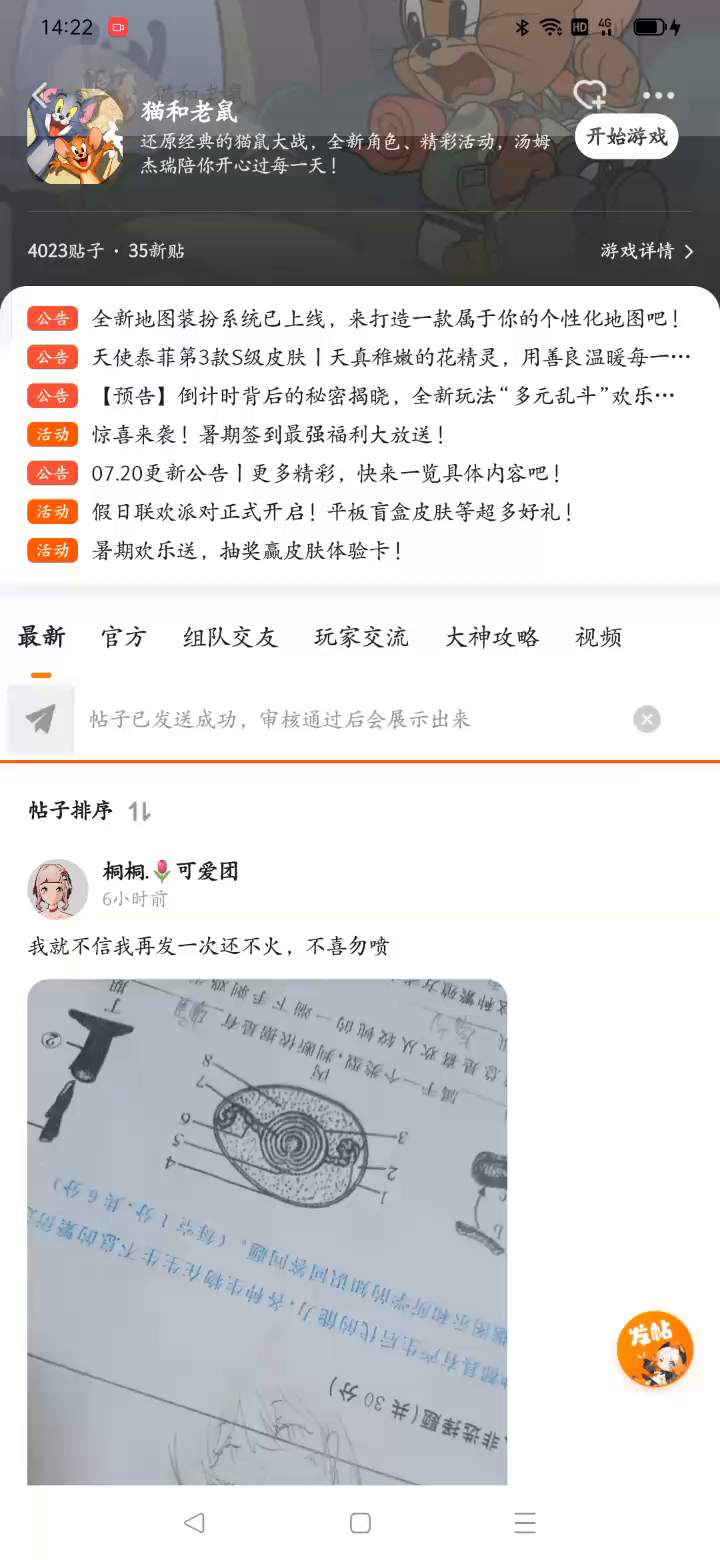The height and width of the screenshot is (1560, 720).
Task: Open the three-dot overflow menu
Action: (x=658, y=96)
